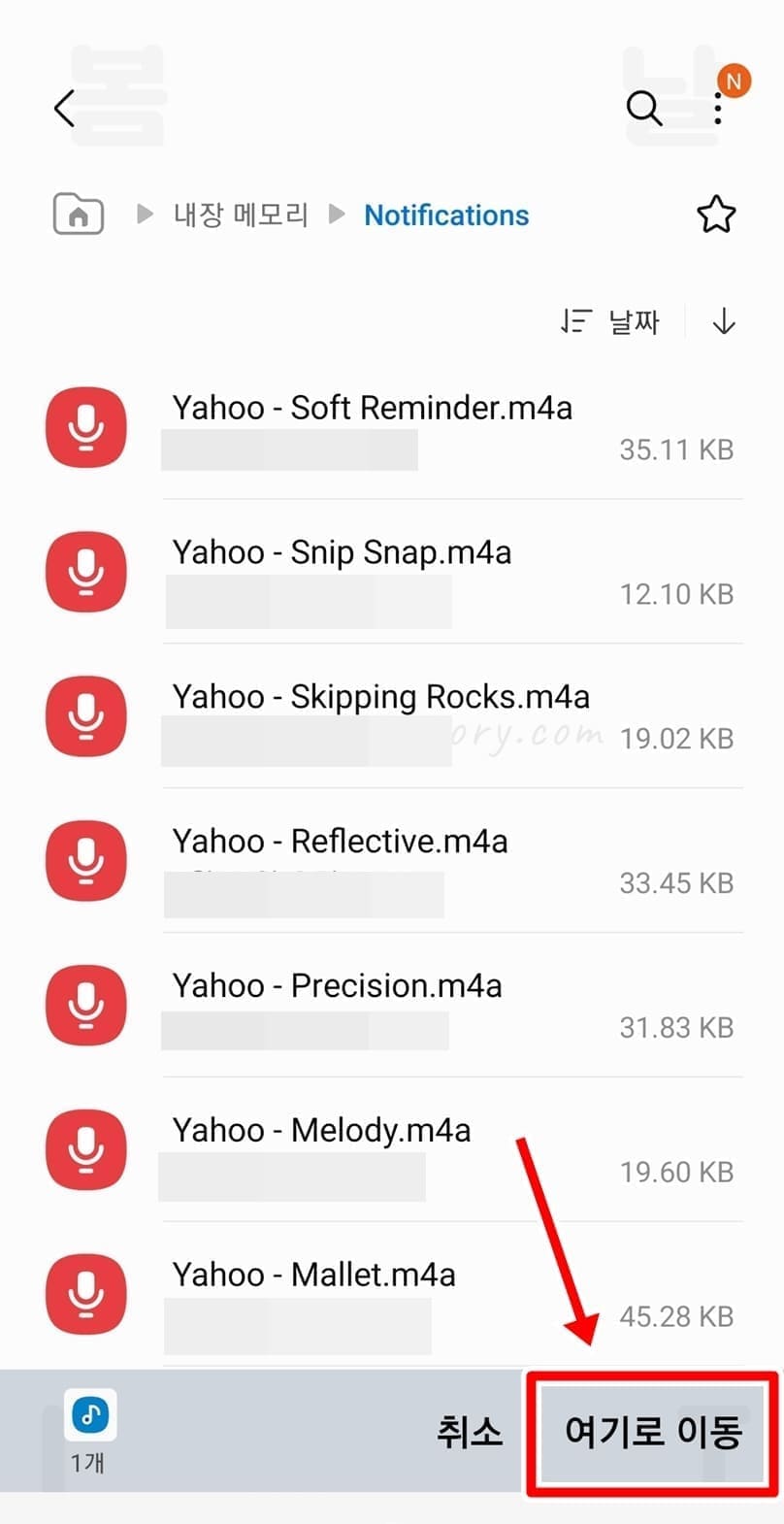The height and width of the screenshot is (1524, 784).
Task: Open Yahoo - Soft Reminder.m4a
Action: pyautogui.click(x=373, y=408)
